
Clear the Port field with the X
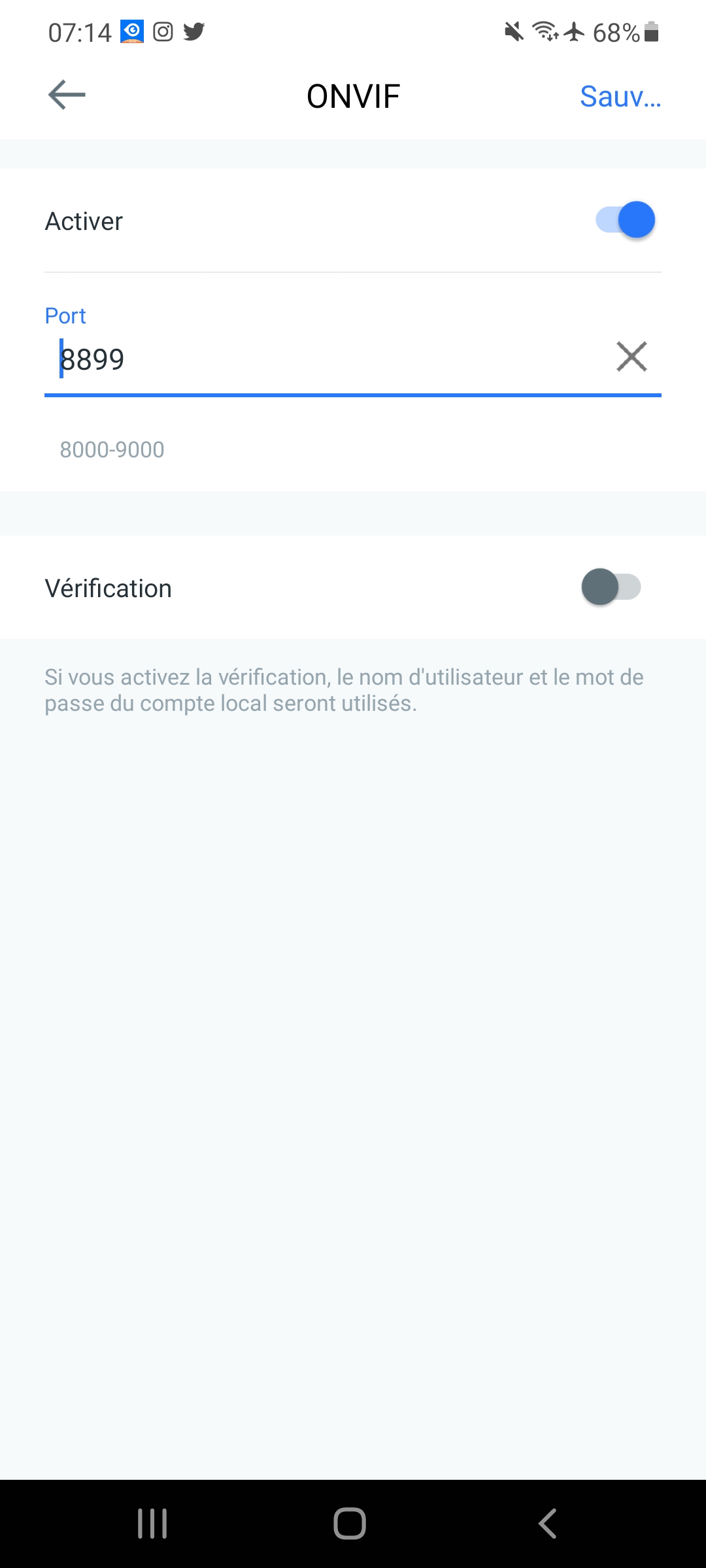pos(631,357)
